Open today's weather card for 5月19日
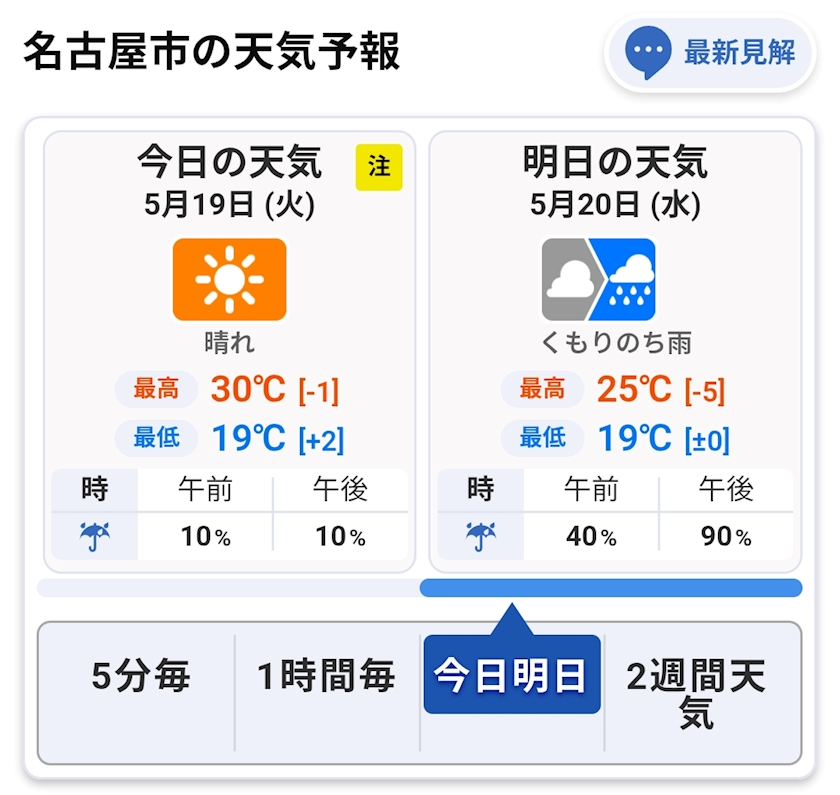Screen dimensions: 840x795 (229, 351)
